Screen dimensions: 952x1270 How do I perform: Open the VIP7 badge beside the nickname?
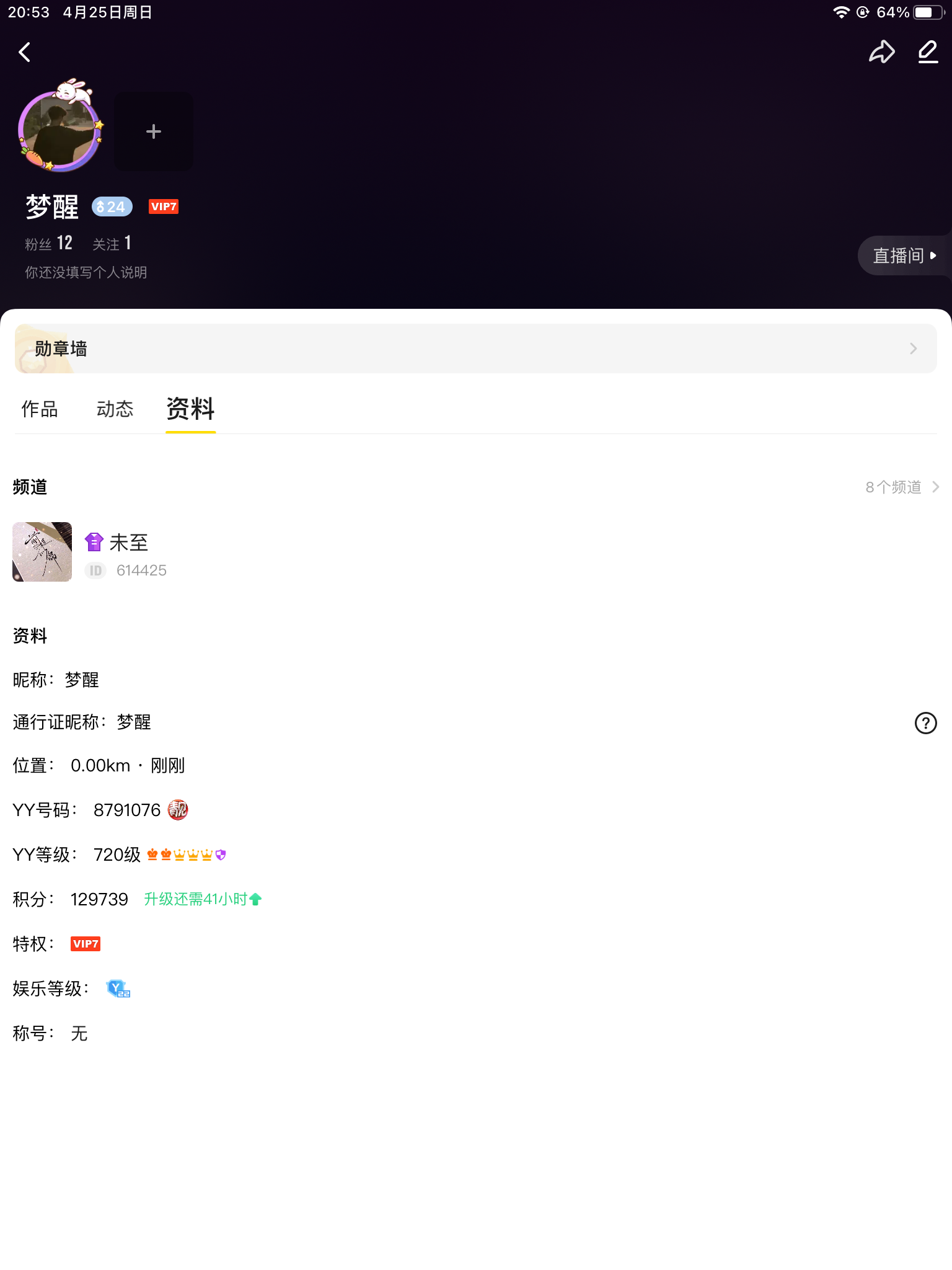pos(162,206)
